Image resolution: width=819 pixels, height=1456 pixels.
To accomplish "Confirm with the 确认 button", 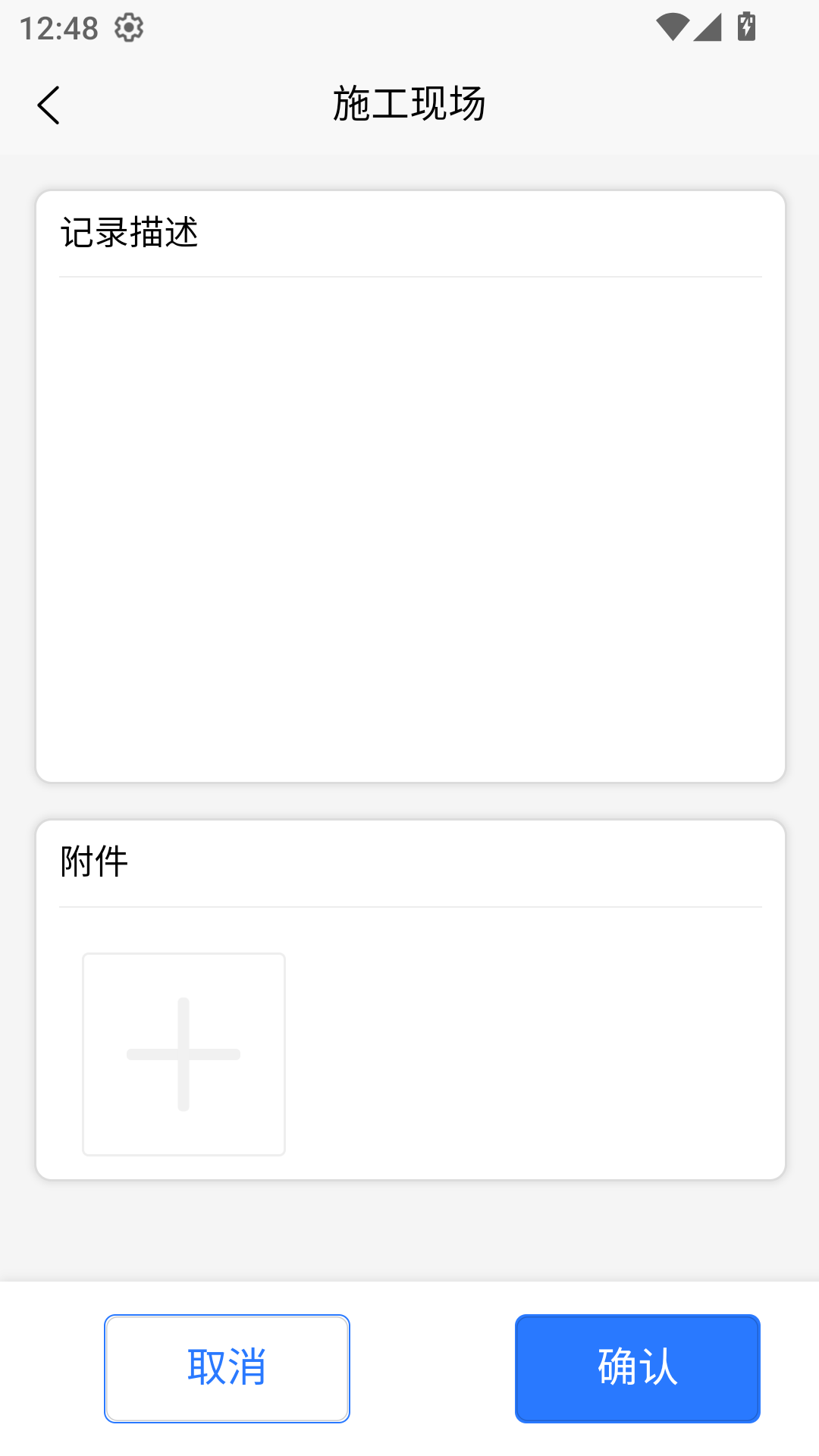I will 637,1368.
